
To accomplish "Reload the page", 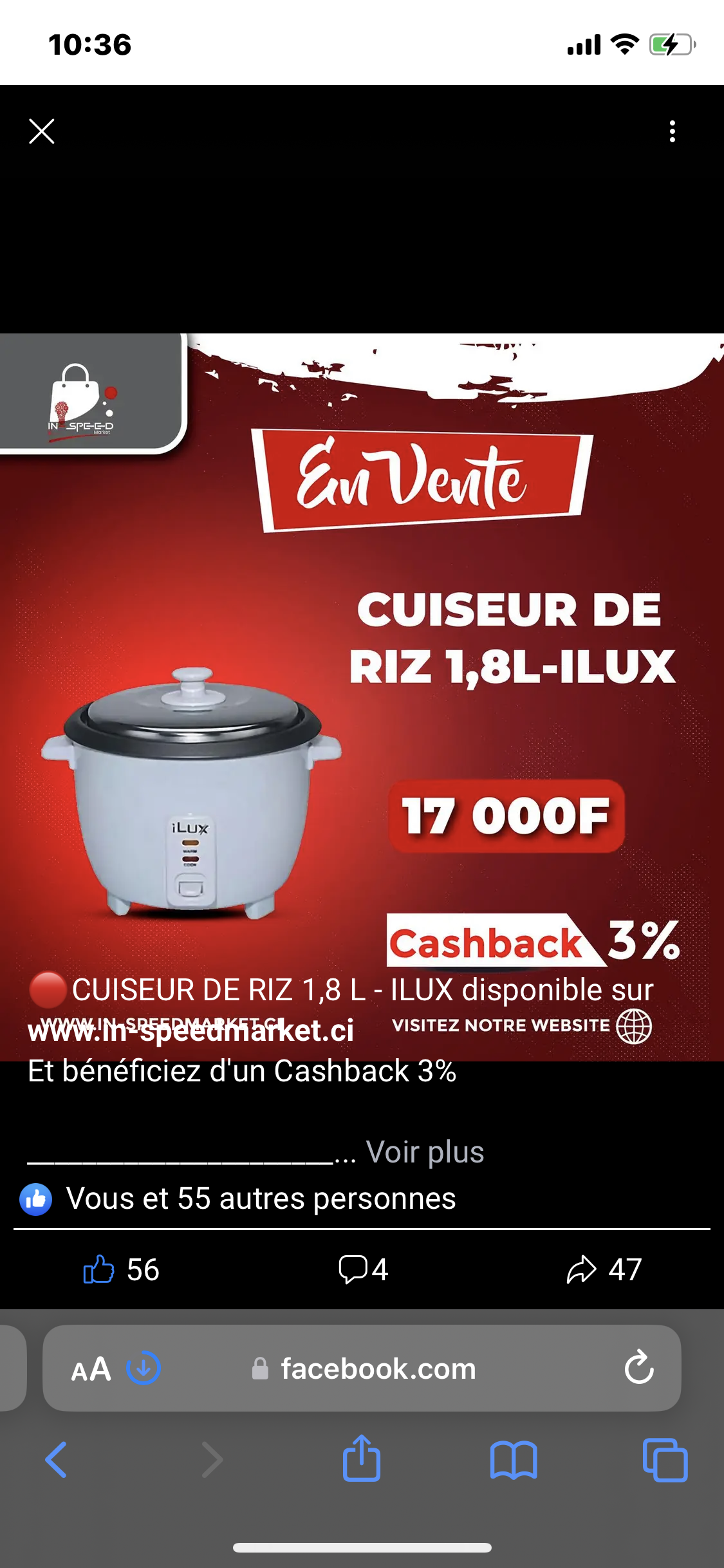I will pyautogui.click(x=639, y=1368).
